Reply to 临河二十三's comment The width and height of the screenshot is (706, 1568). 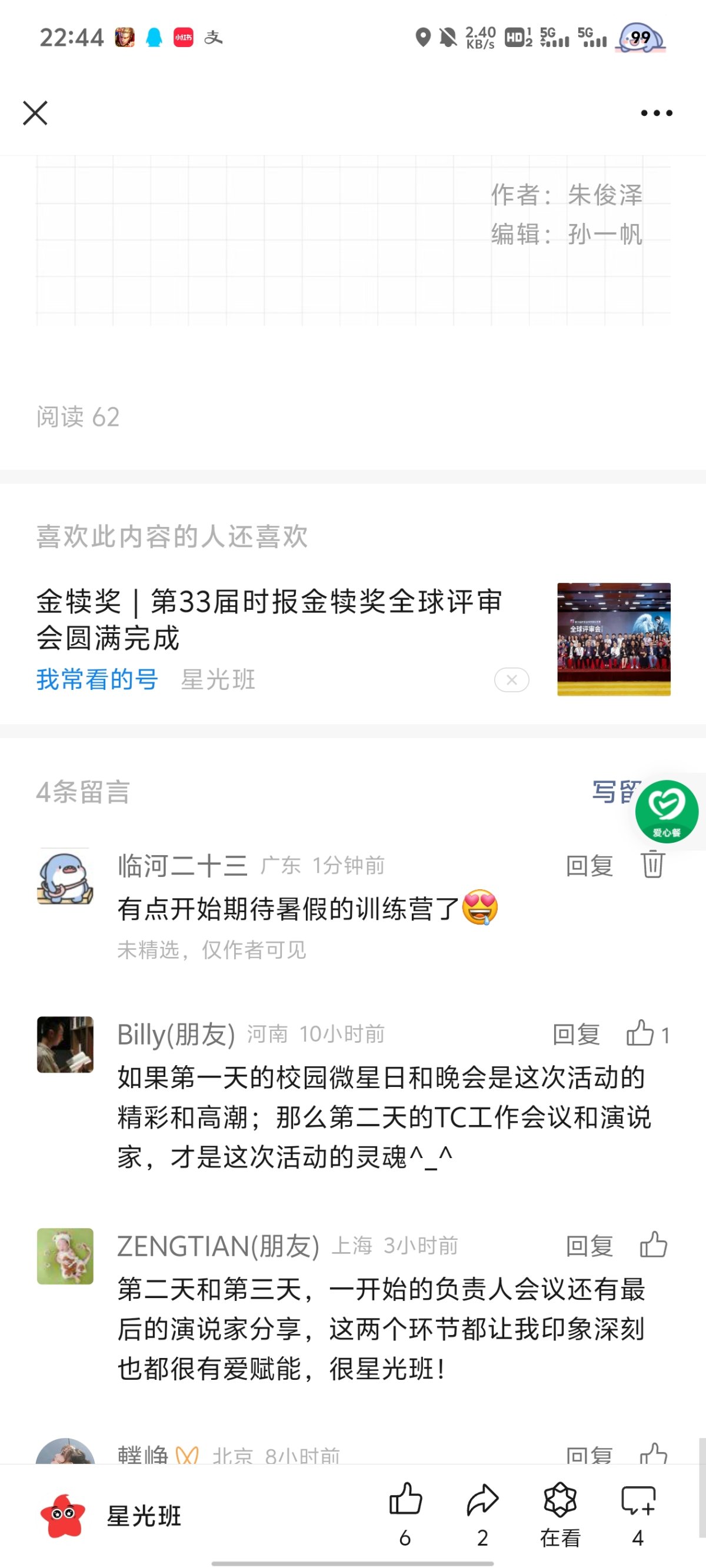pyautogui.click(x=589, y=866)
